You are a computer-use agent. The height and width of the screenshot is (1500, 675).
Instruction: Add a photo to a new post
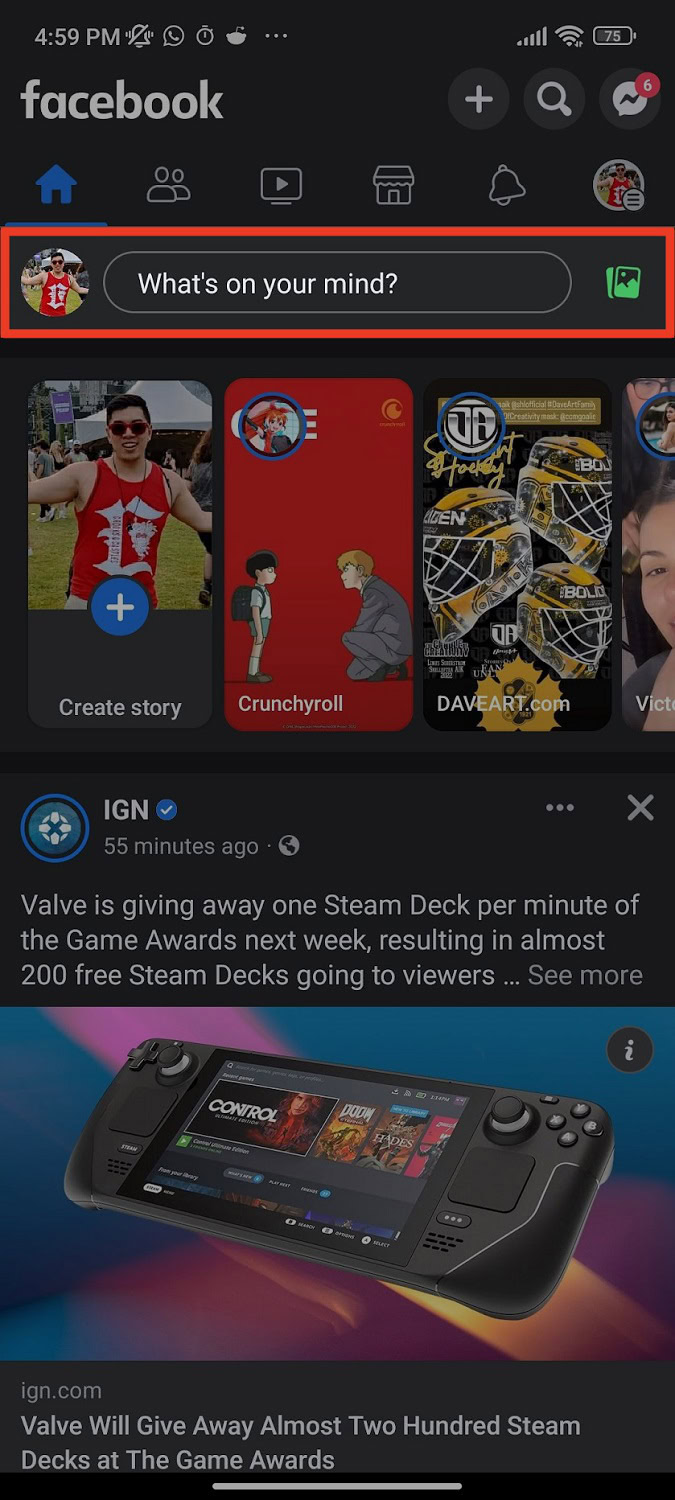click(x=623, y=283)
